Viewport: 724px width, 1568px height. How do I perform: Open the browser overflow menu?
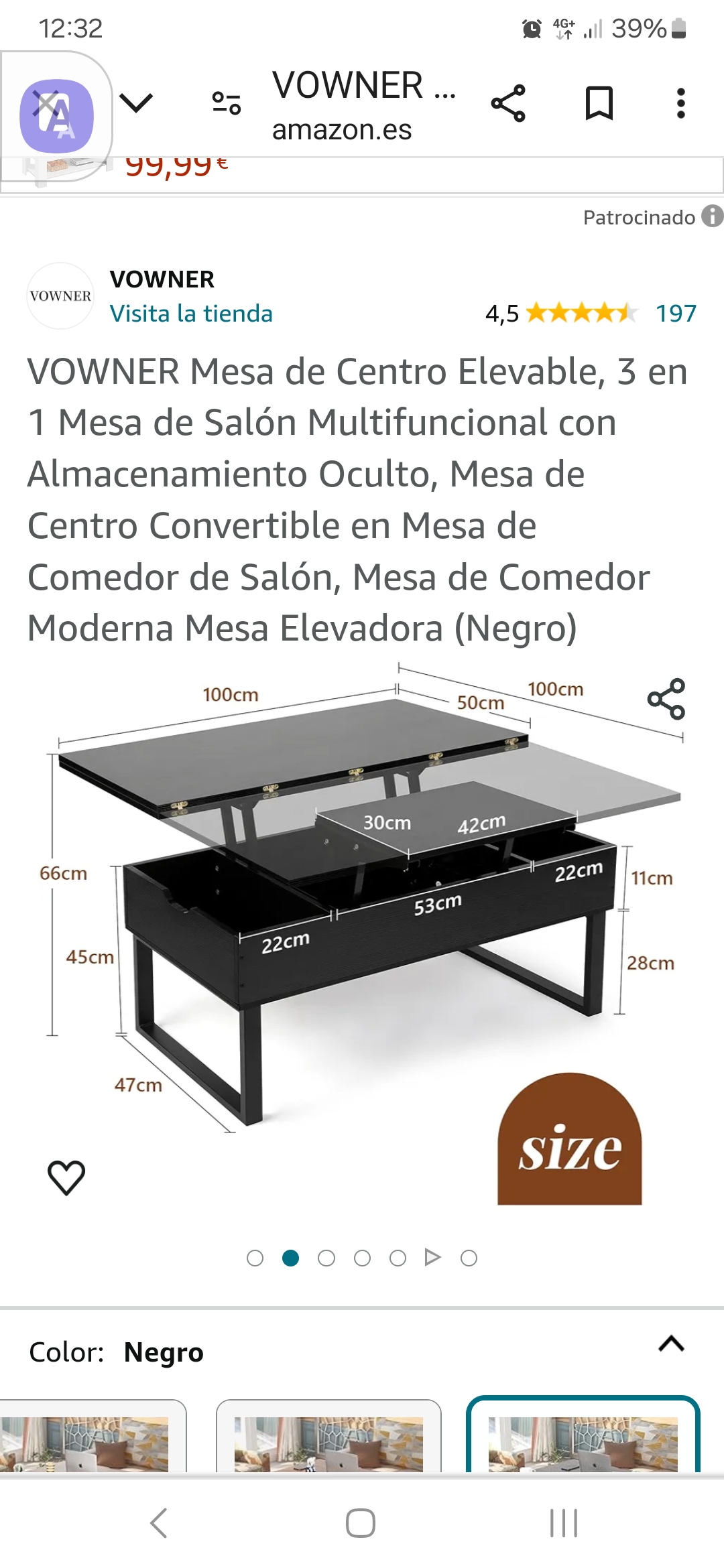pos(680,103)
